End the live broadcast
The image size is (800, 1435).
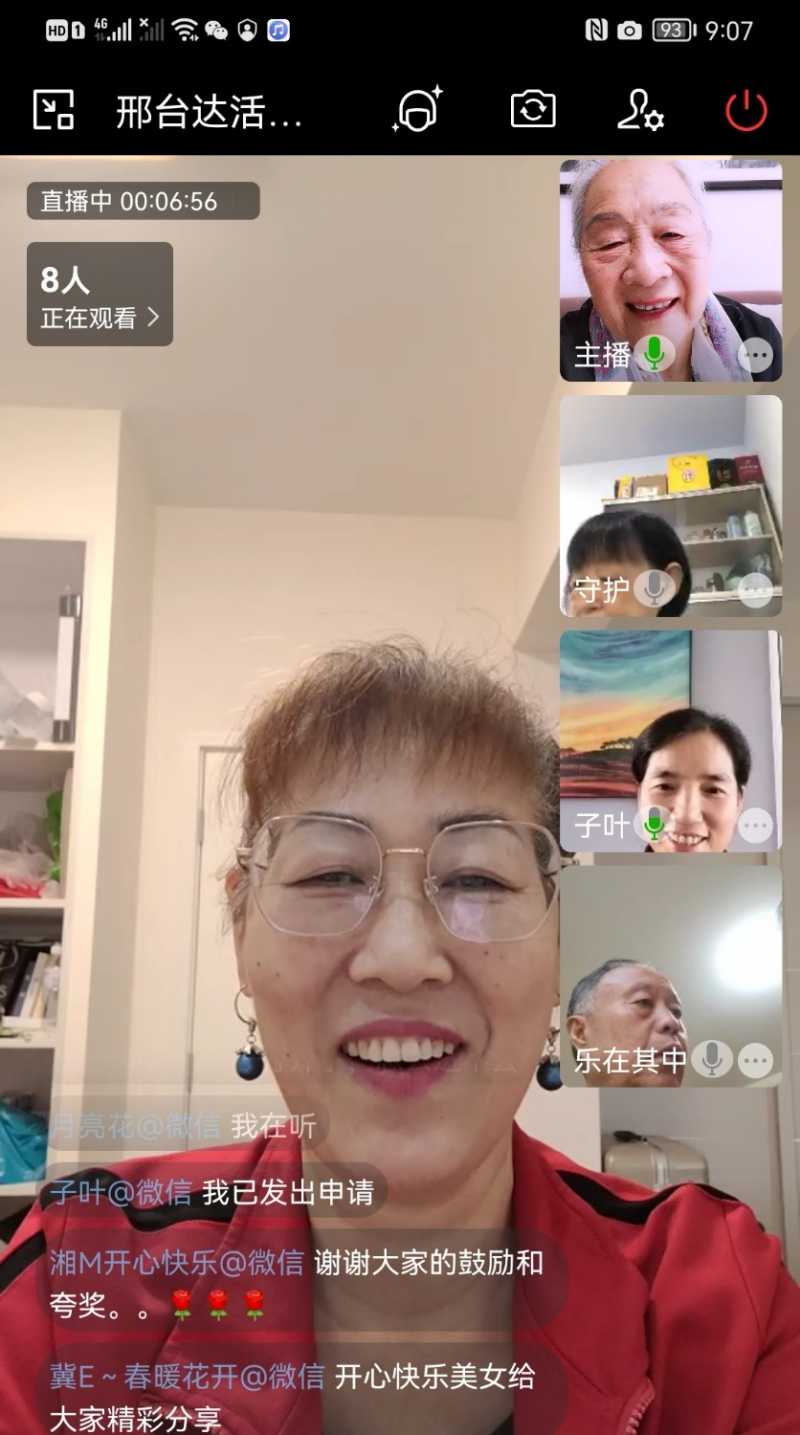(746, 110)
